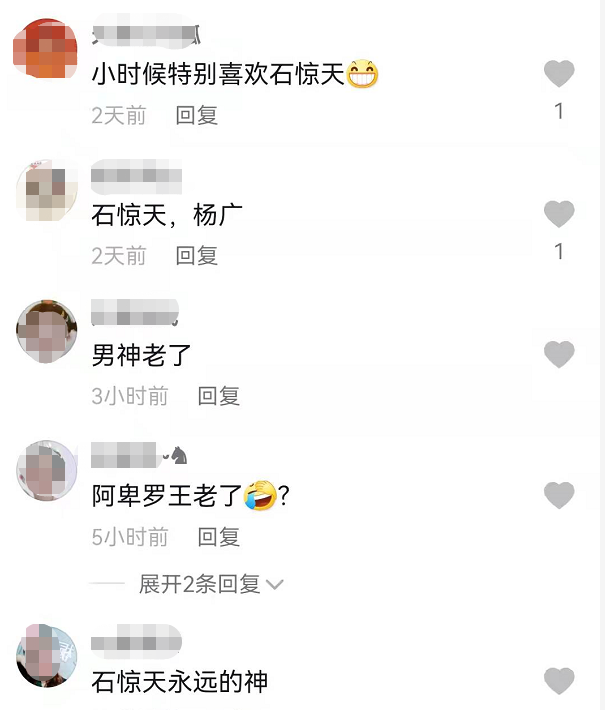This screenshot has height=710, width=605.
Task: Like the comment "男神老了"
Action: point(559,354)
